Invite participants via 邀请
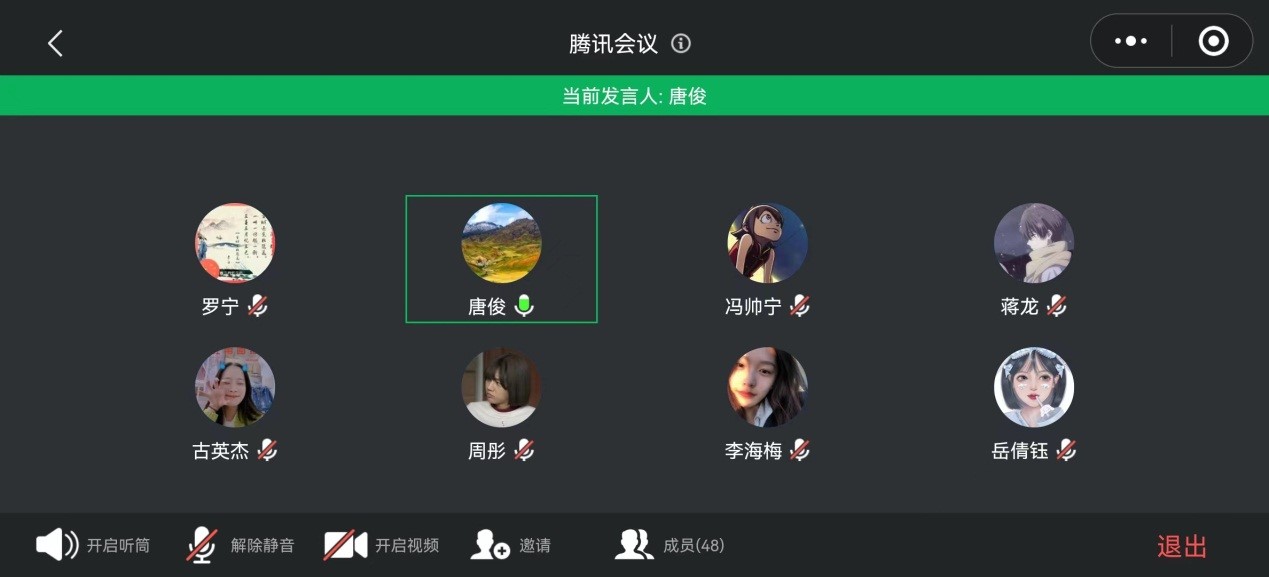 click(x=511, y=545)
